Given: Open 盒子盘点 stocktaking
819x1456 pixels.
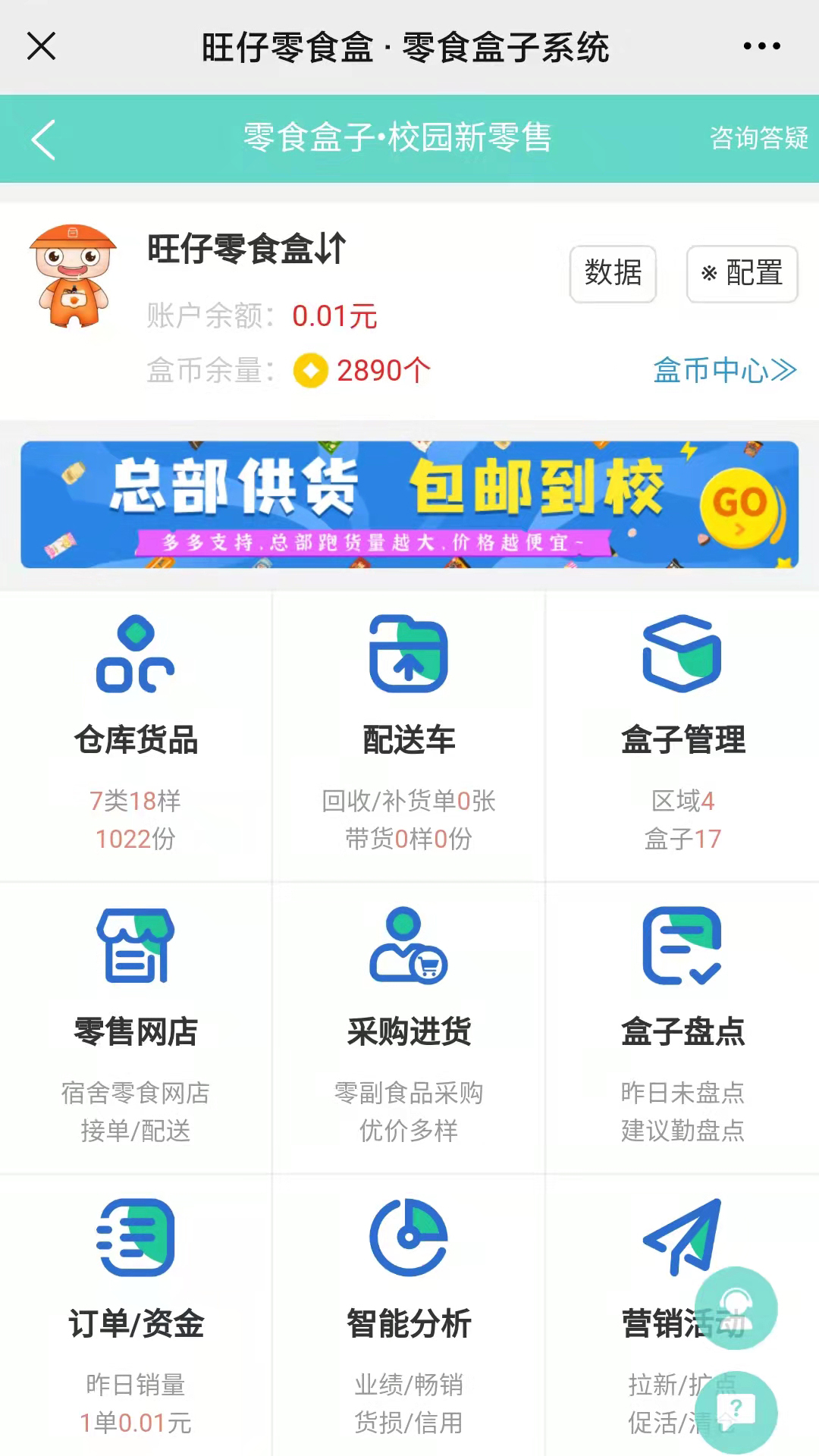Looking at the screenshot, I should click(x=682, y=1028).
